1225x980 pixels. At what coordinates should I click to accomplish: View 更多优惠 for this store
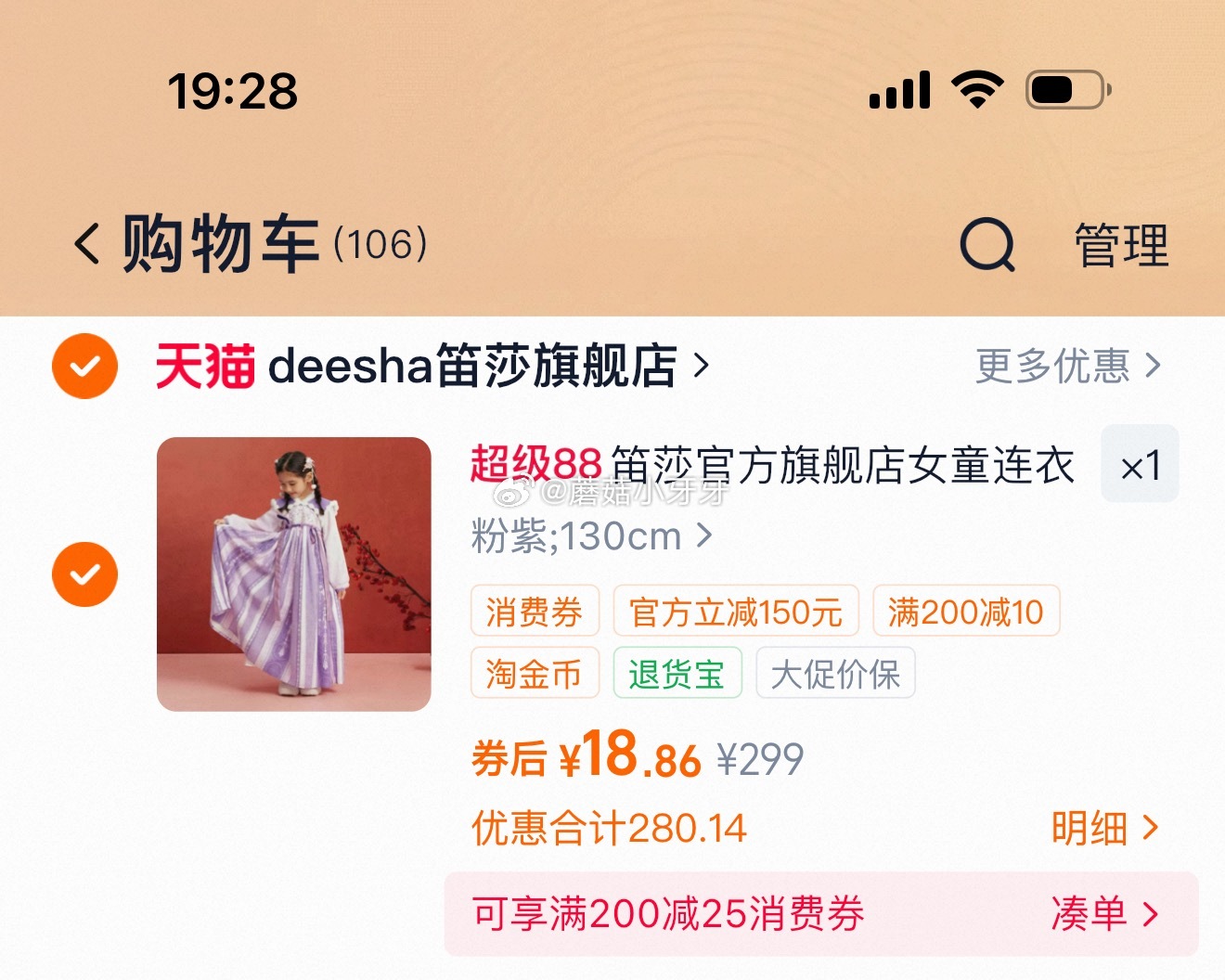(1067, 366)
